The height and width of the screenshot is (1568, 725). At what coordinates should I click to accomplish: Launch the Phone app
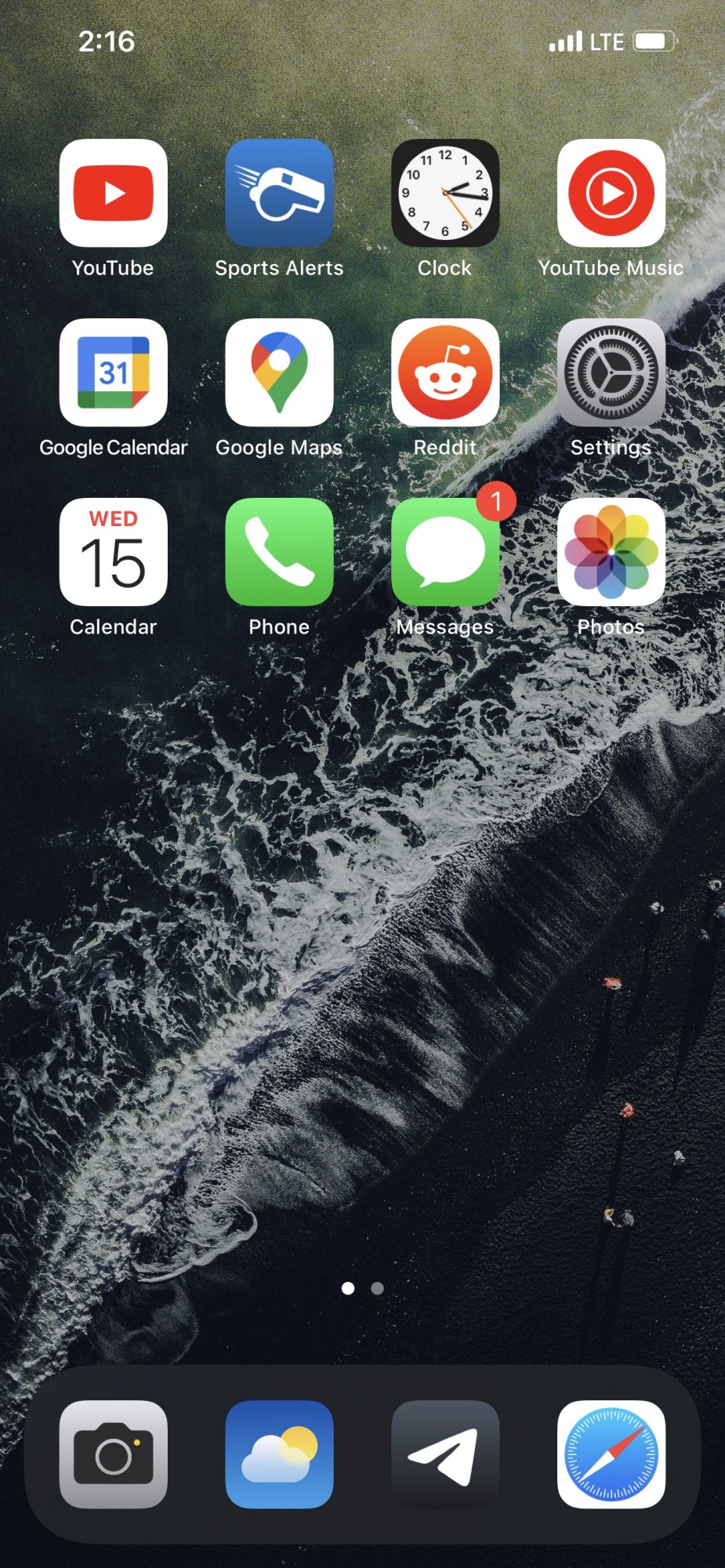pyautogui.click(x=279, y=552)
